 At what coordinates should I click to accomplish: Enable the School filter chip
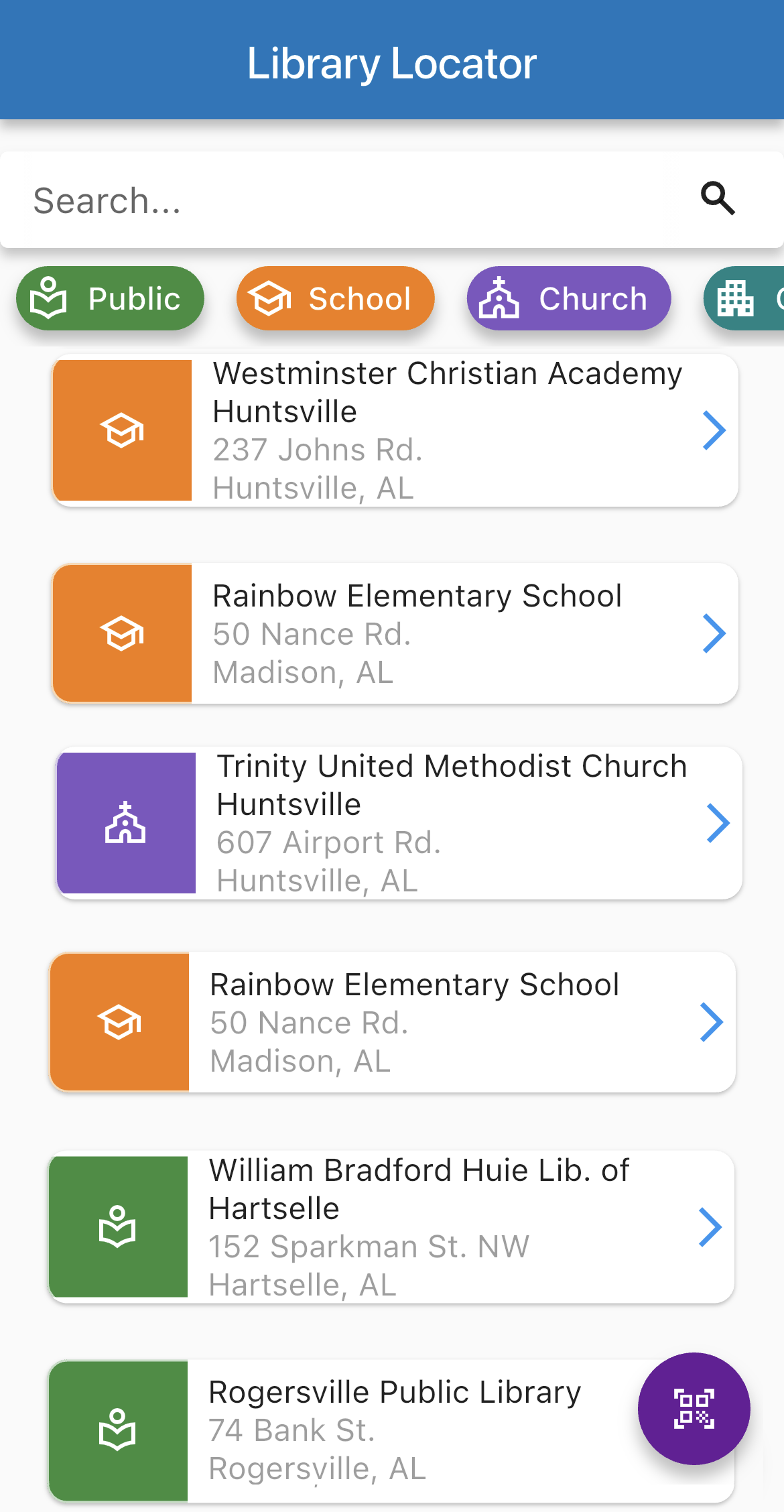pos(335,298)
